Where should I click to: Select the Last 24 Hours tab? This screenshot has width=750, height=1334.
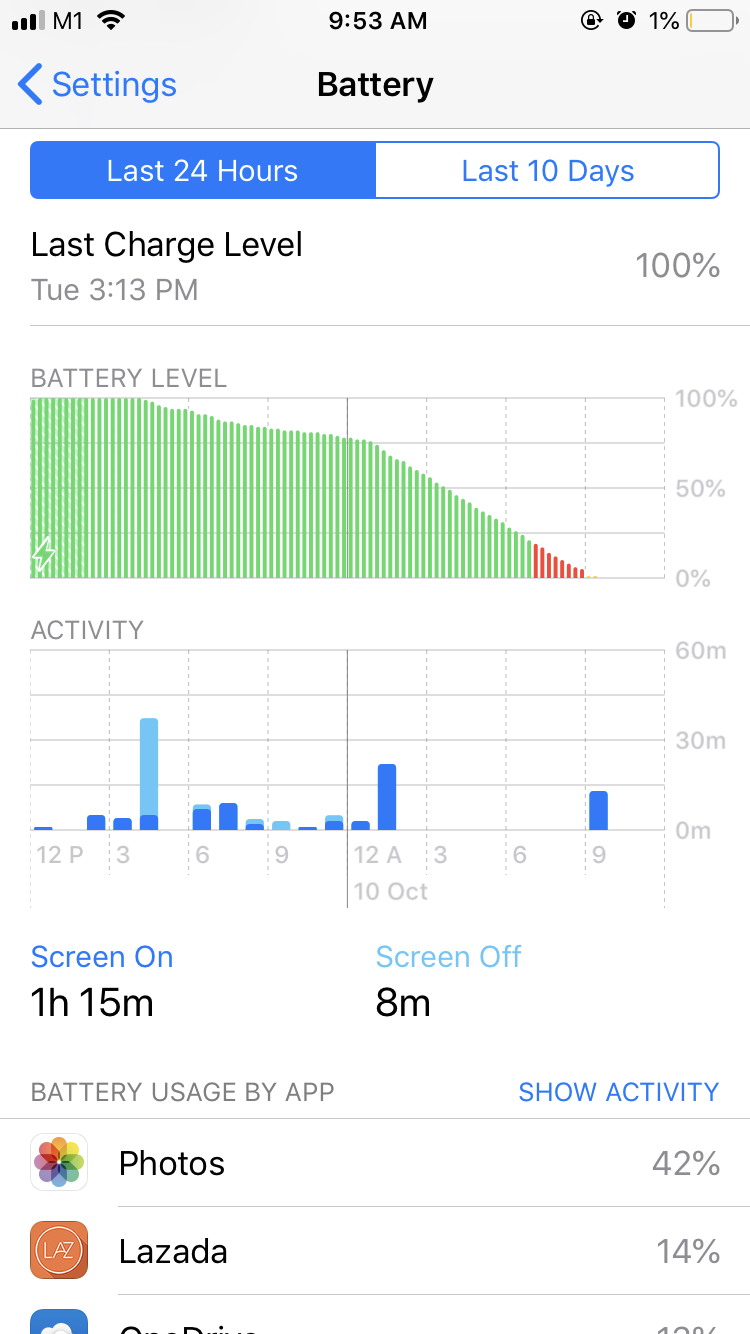coord(203,170)
